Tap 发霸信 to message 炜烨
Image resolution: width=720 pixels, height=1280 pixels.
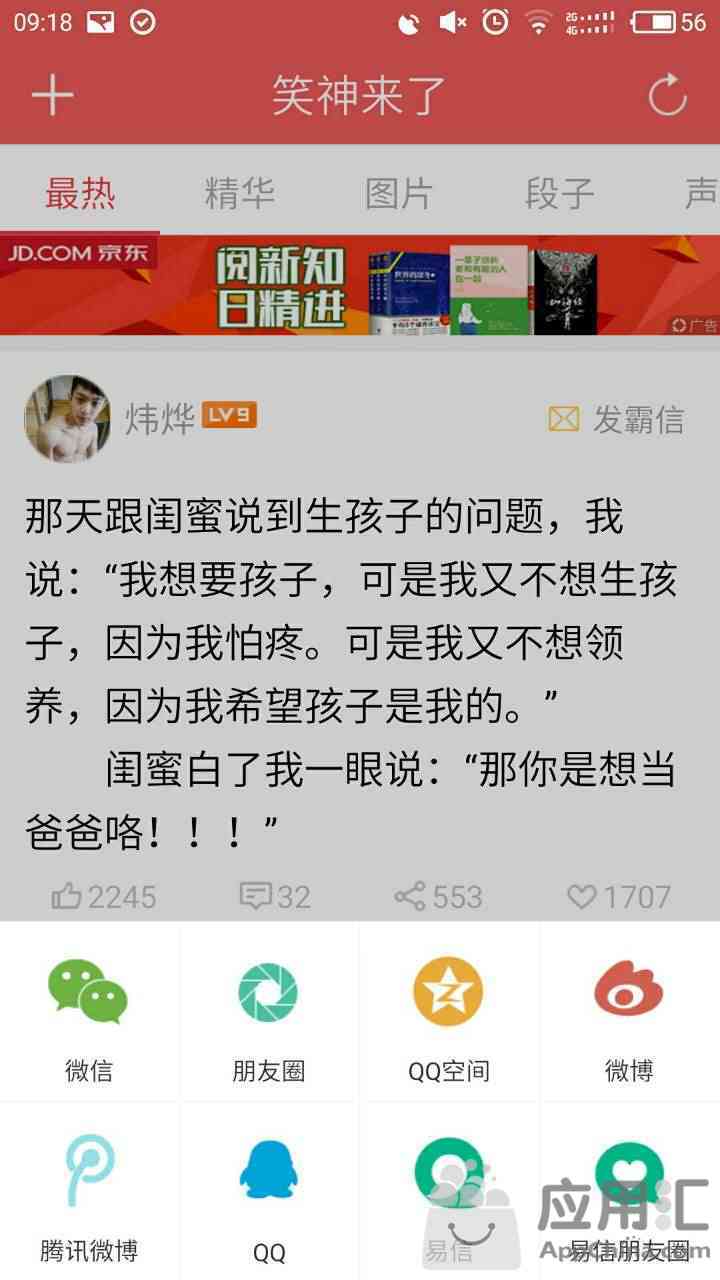[x=616, y=420]
